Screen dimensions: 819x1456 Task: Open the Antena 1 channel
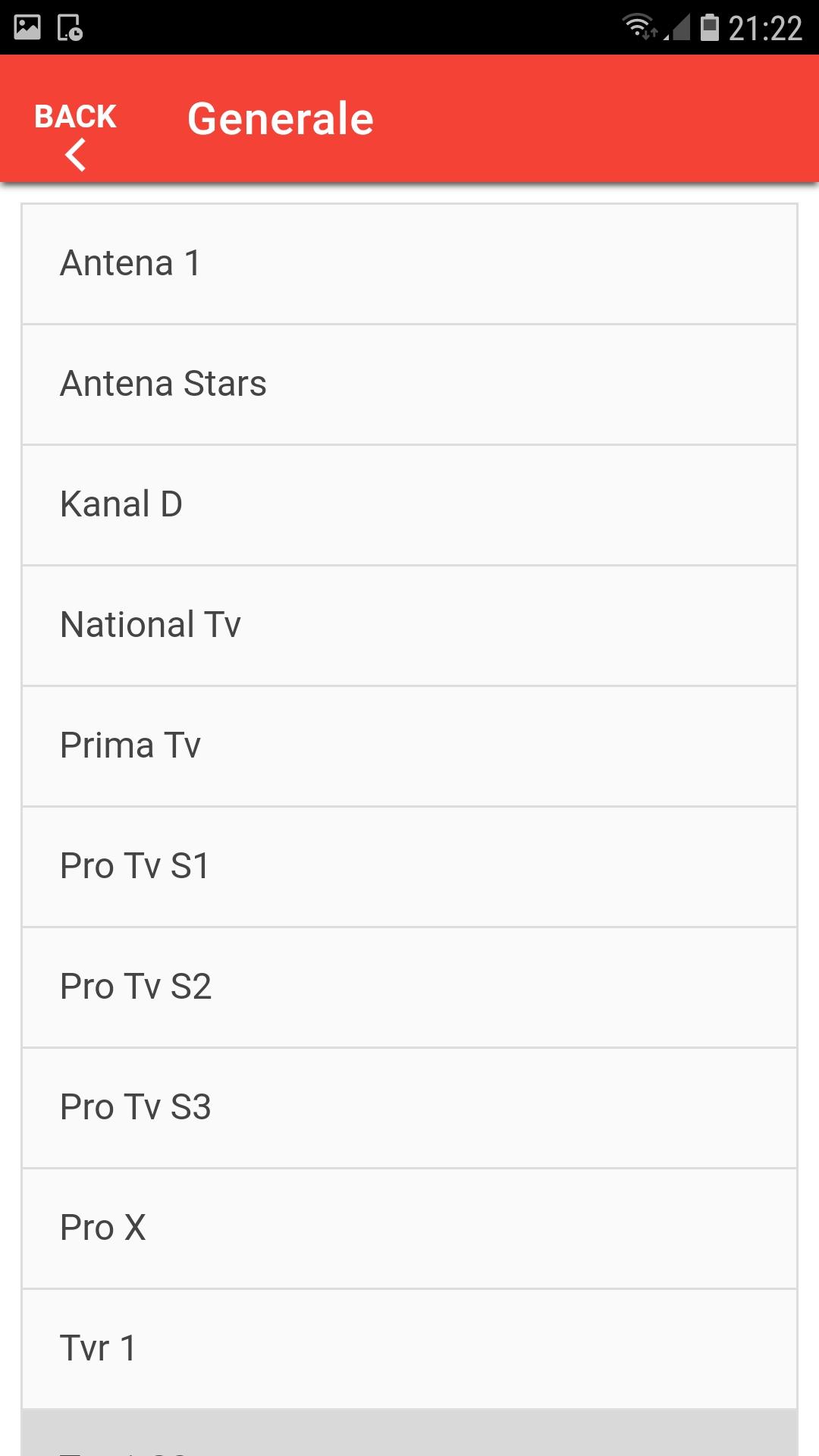[x=409, y=264]
